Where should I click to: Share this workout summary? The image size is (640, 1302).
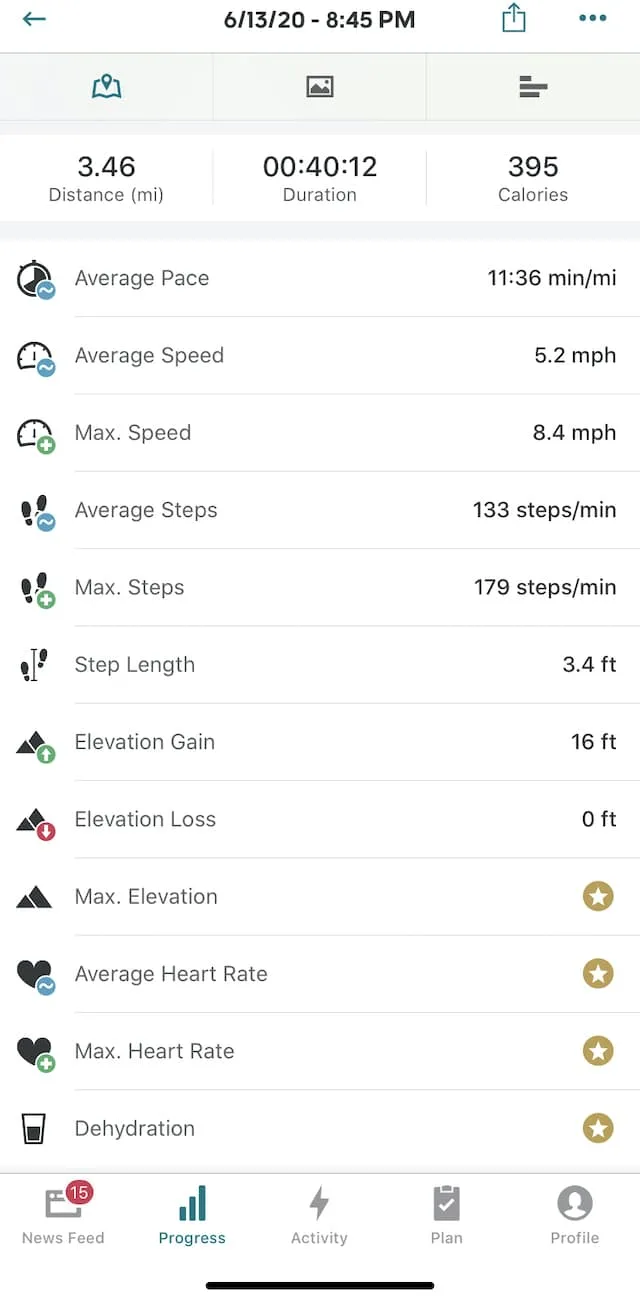[513, 18]
